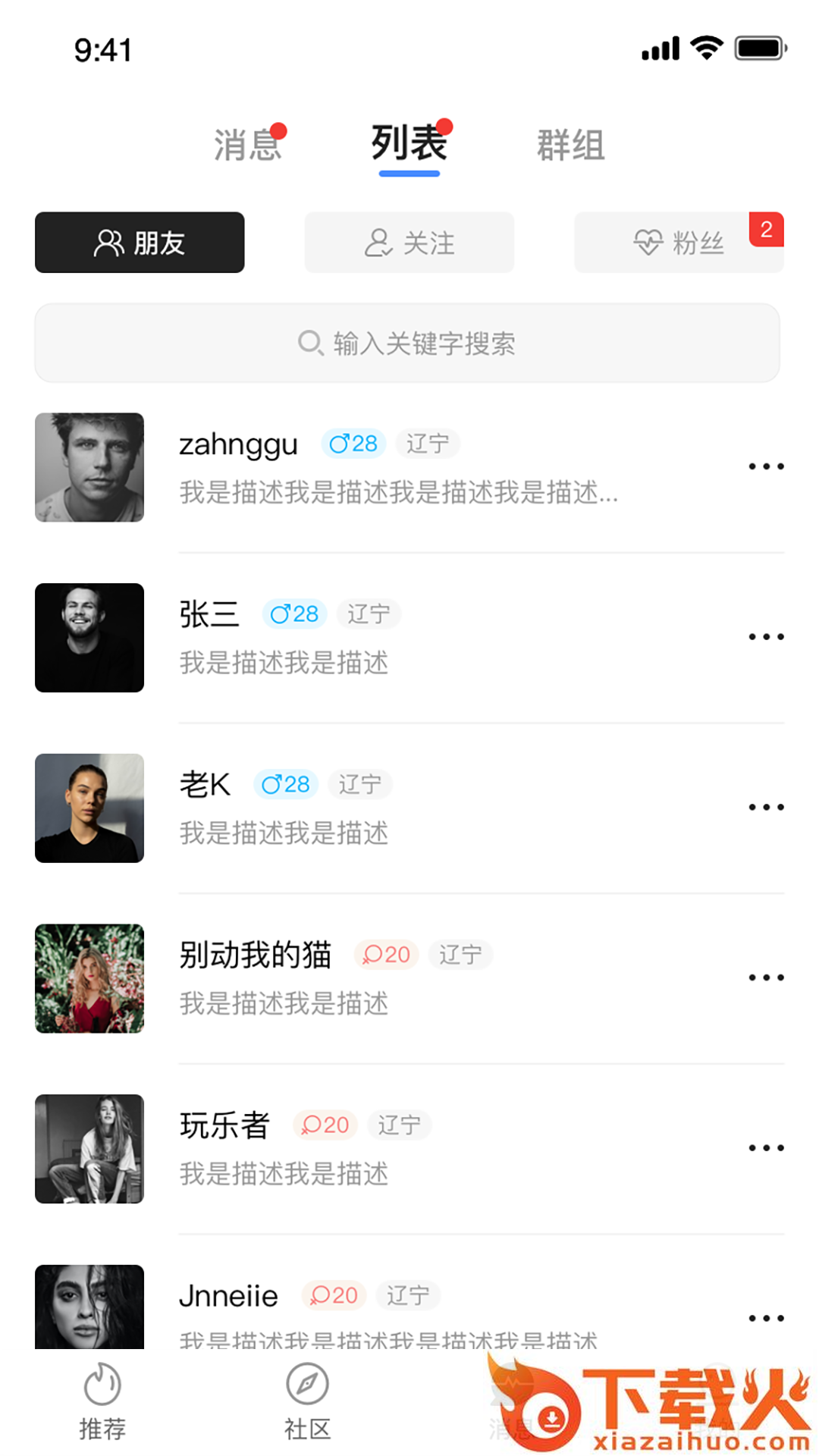This screenshot has width=819, height=1456.
Task: Open more options for 老K
Action: (x=766, y=807)
